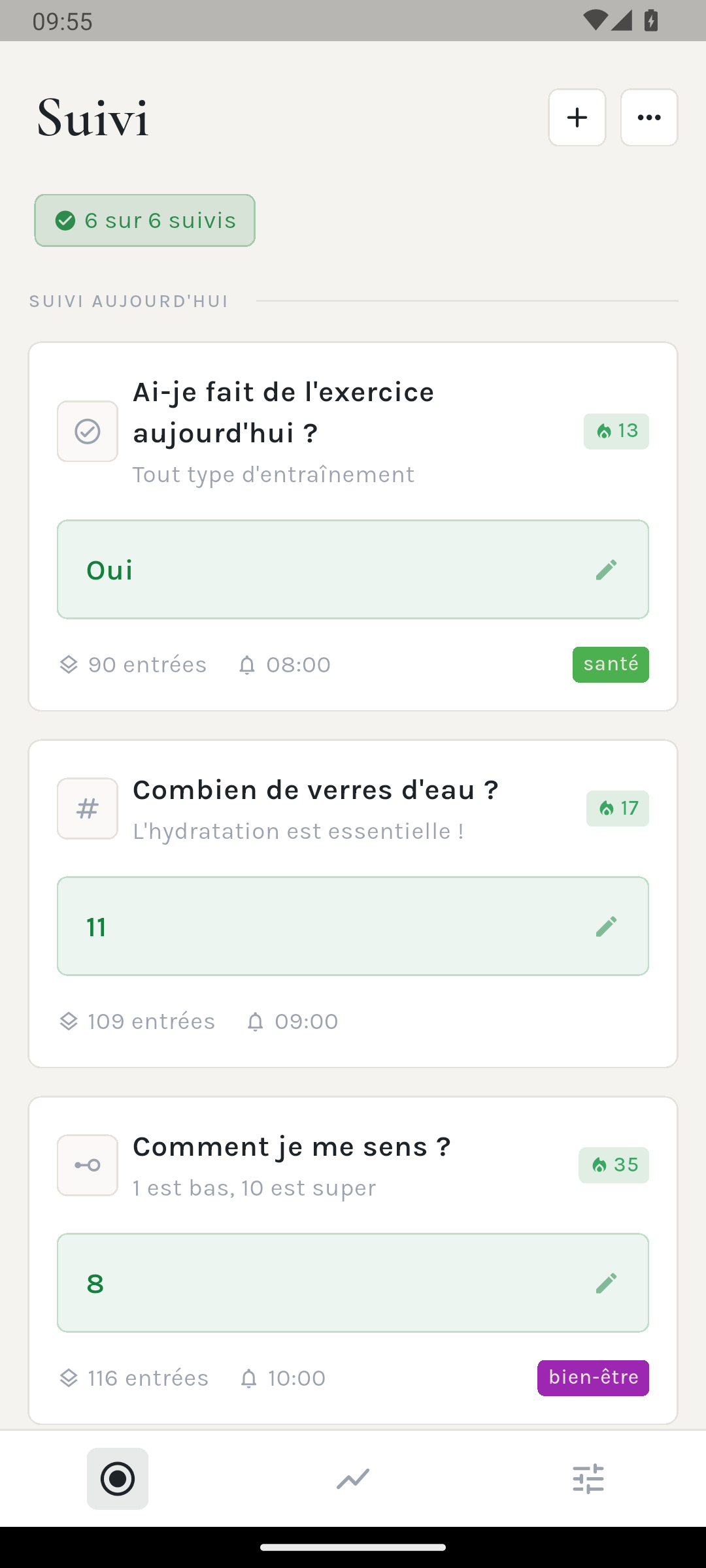Click the number icon on the water habit
The width and height of the screenshot is (706, 1568).
87,808
